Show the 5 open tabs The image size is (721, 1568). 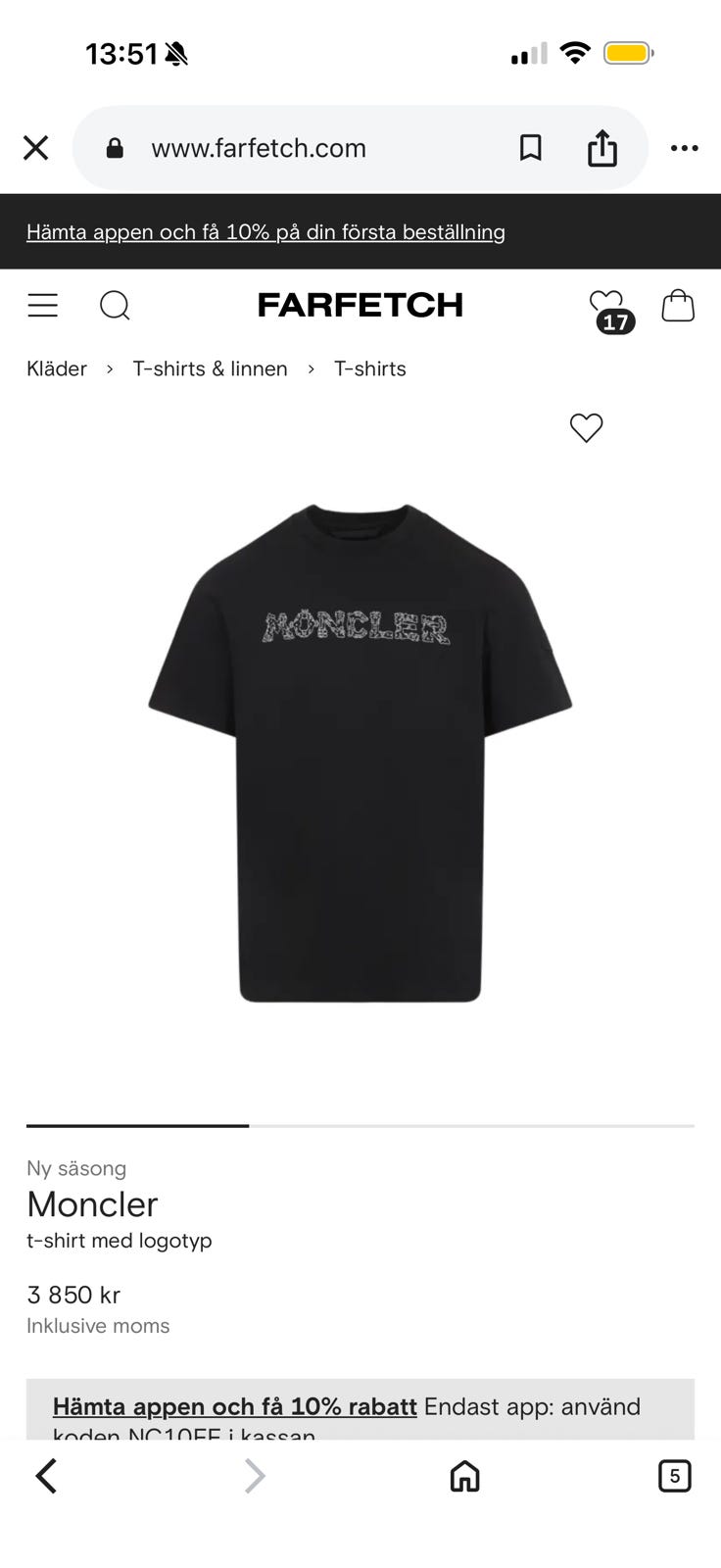pos(674,1476)
